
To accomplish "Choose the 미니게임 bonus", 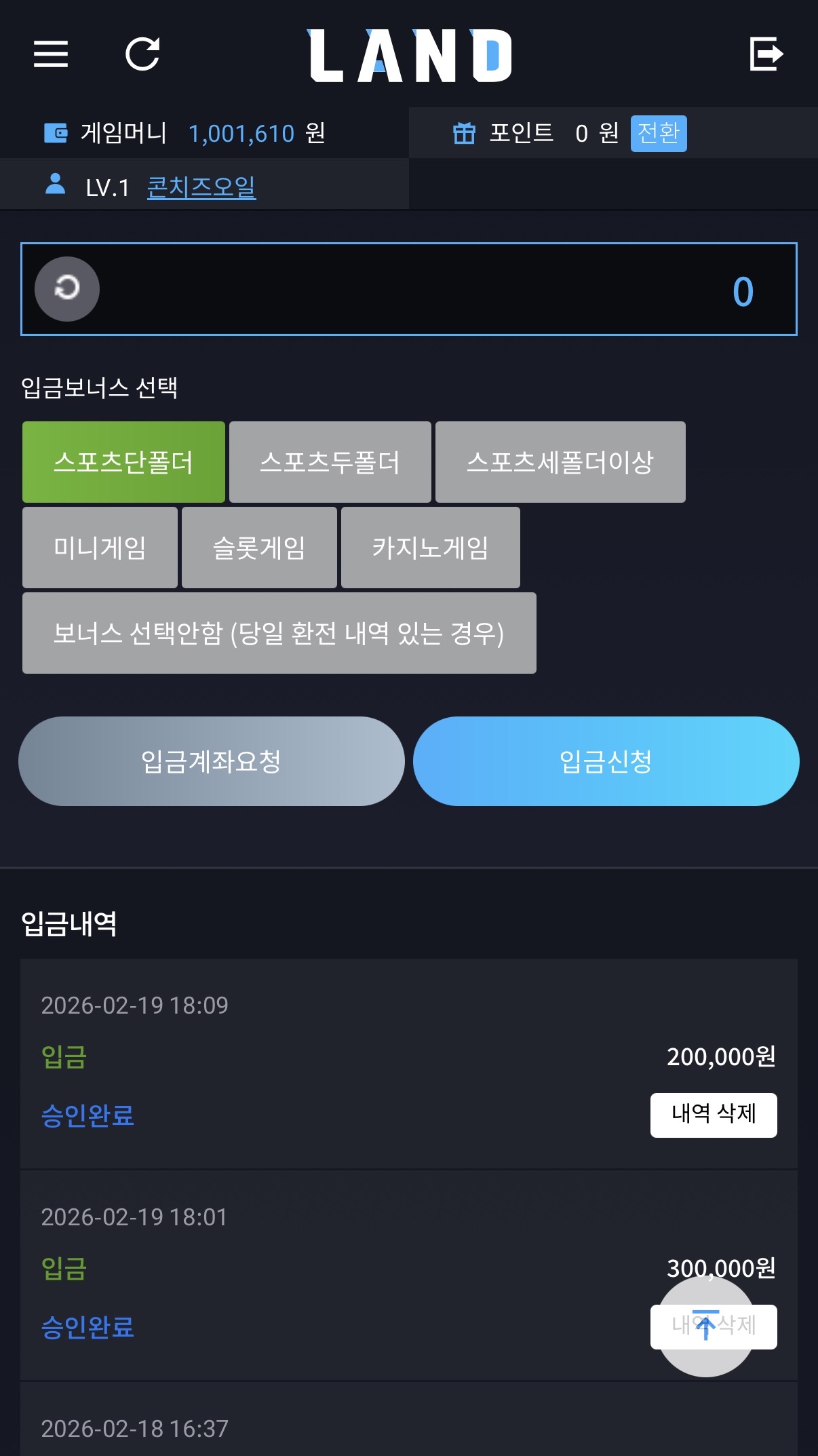I will [x=100, y=548].
